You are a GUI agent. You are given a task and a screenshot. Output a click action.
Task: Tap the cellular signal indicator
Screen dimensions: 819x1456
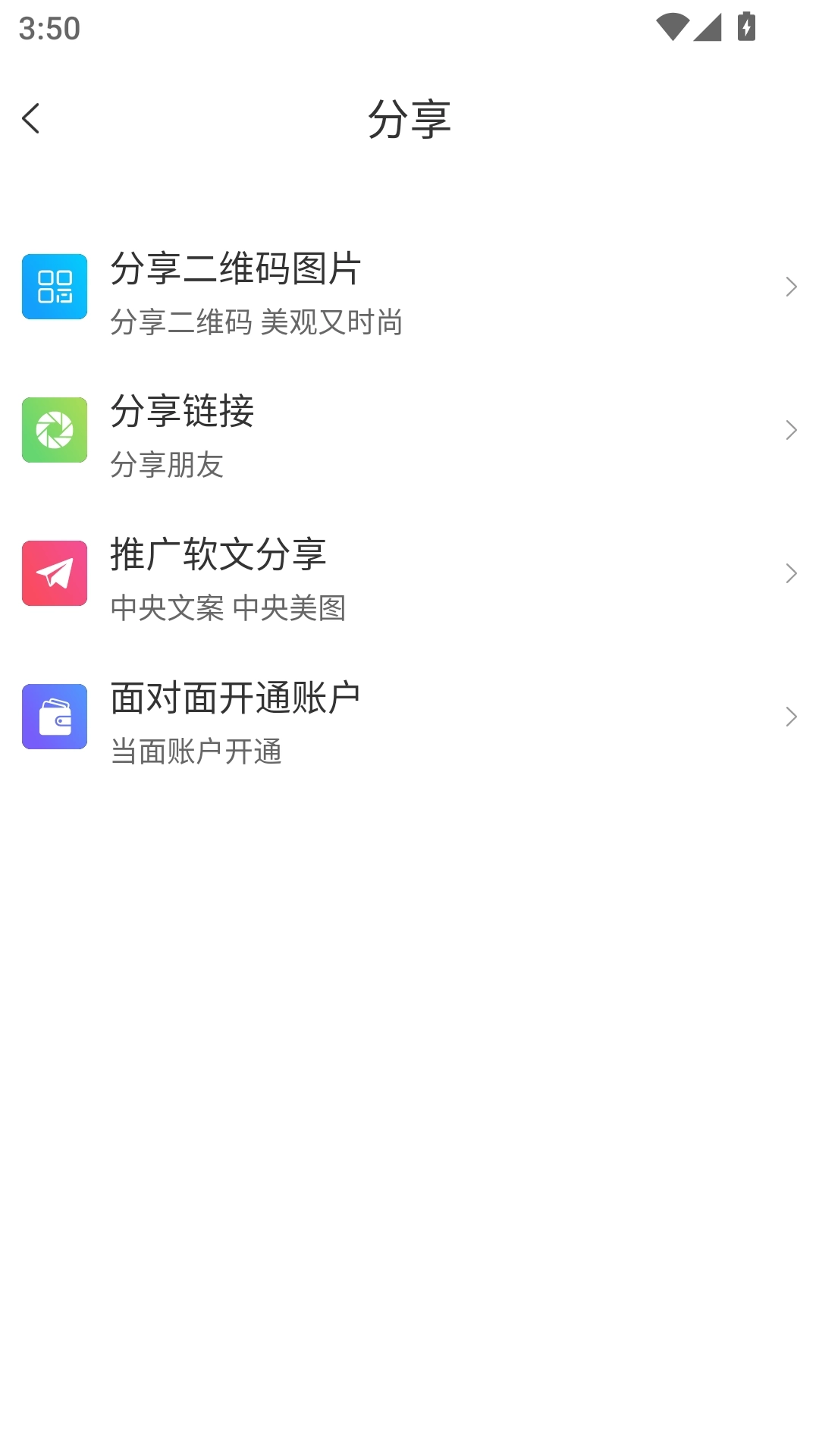pos(706,27)
